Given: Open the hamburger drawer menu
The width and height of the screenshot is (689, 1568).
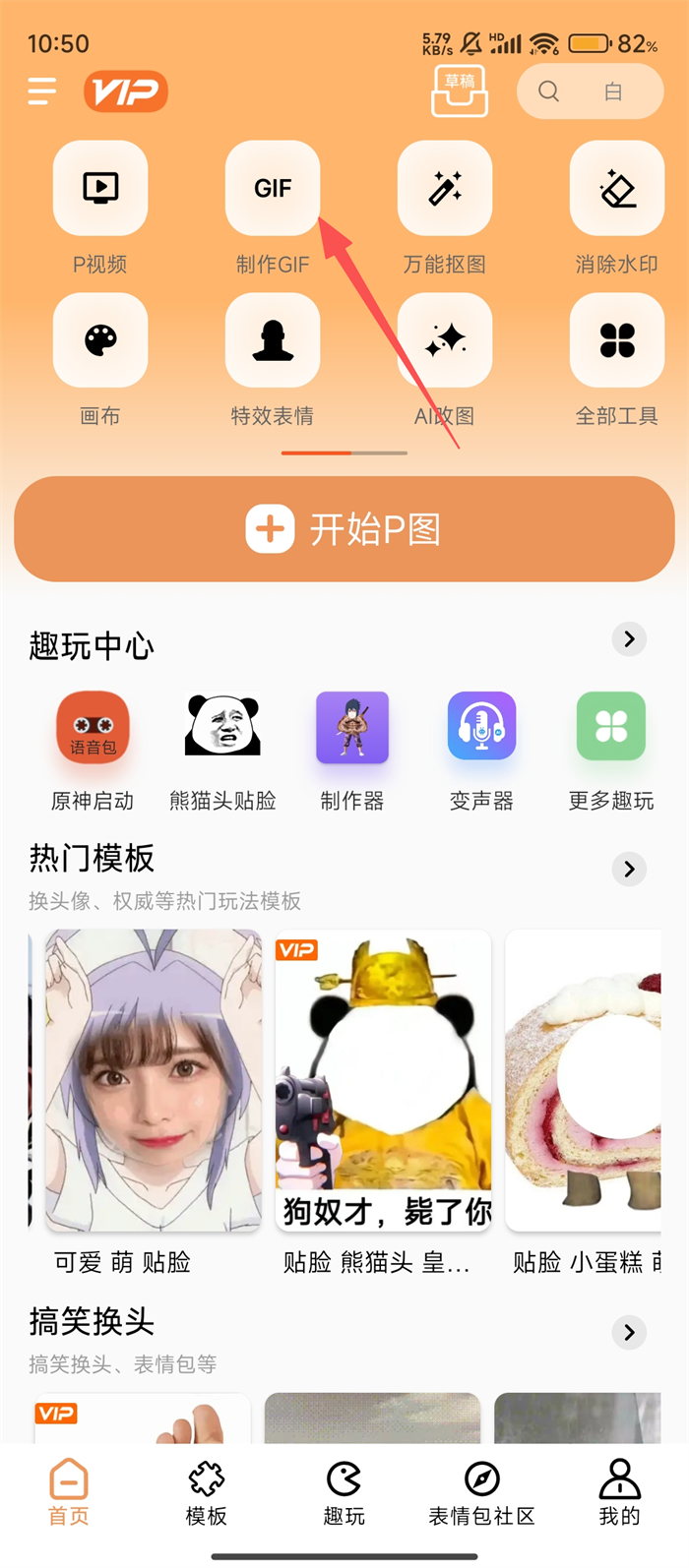Looking at the screenshot, I should [x=42, y=91].
